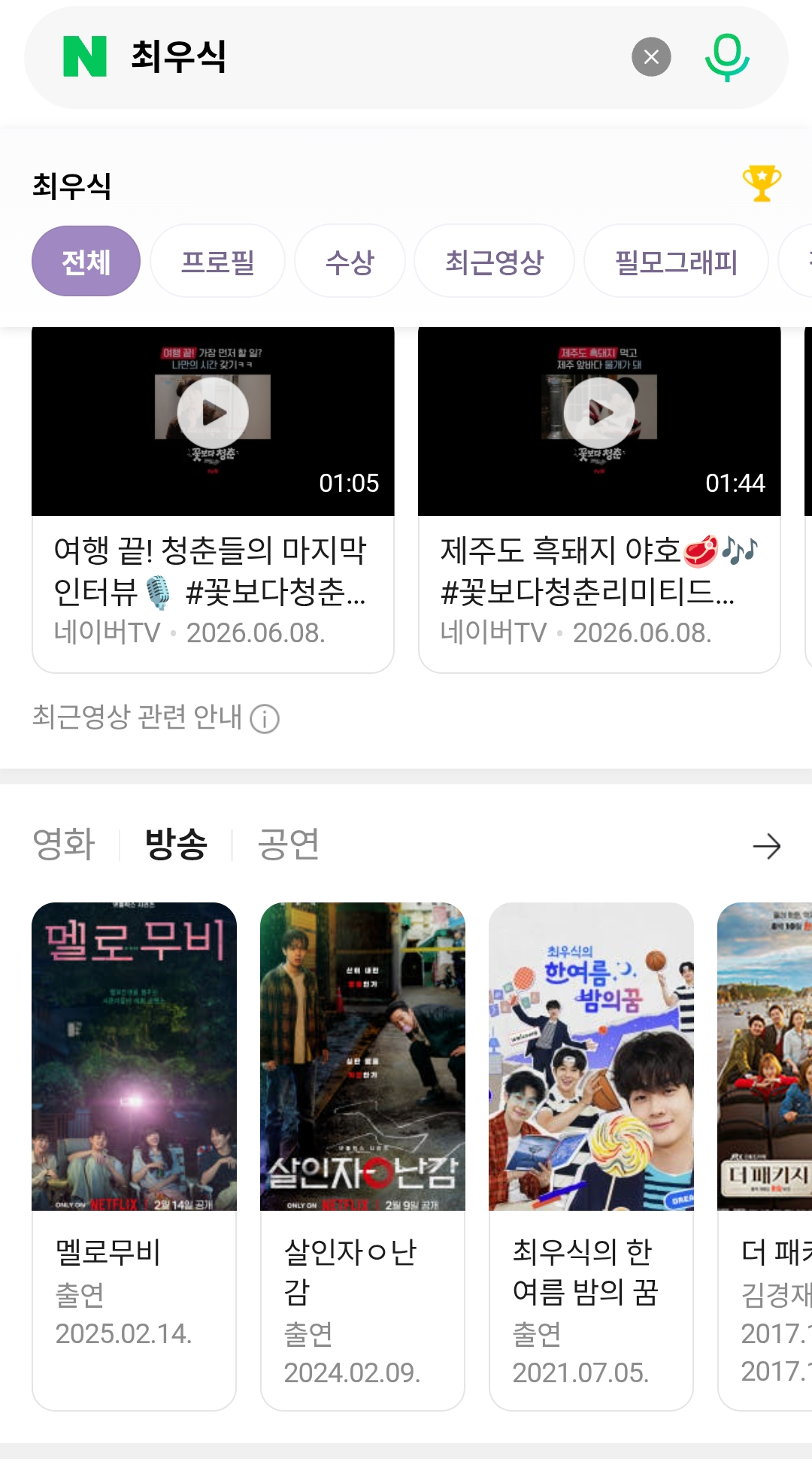
Task: Open the gold trophy icon
Action: point(761,184)
